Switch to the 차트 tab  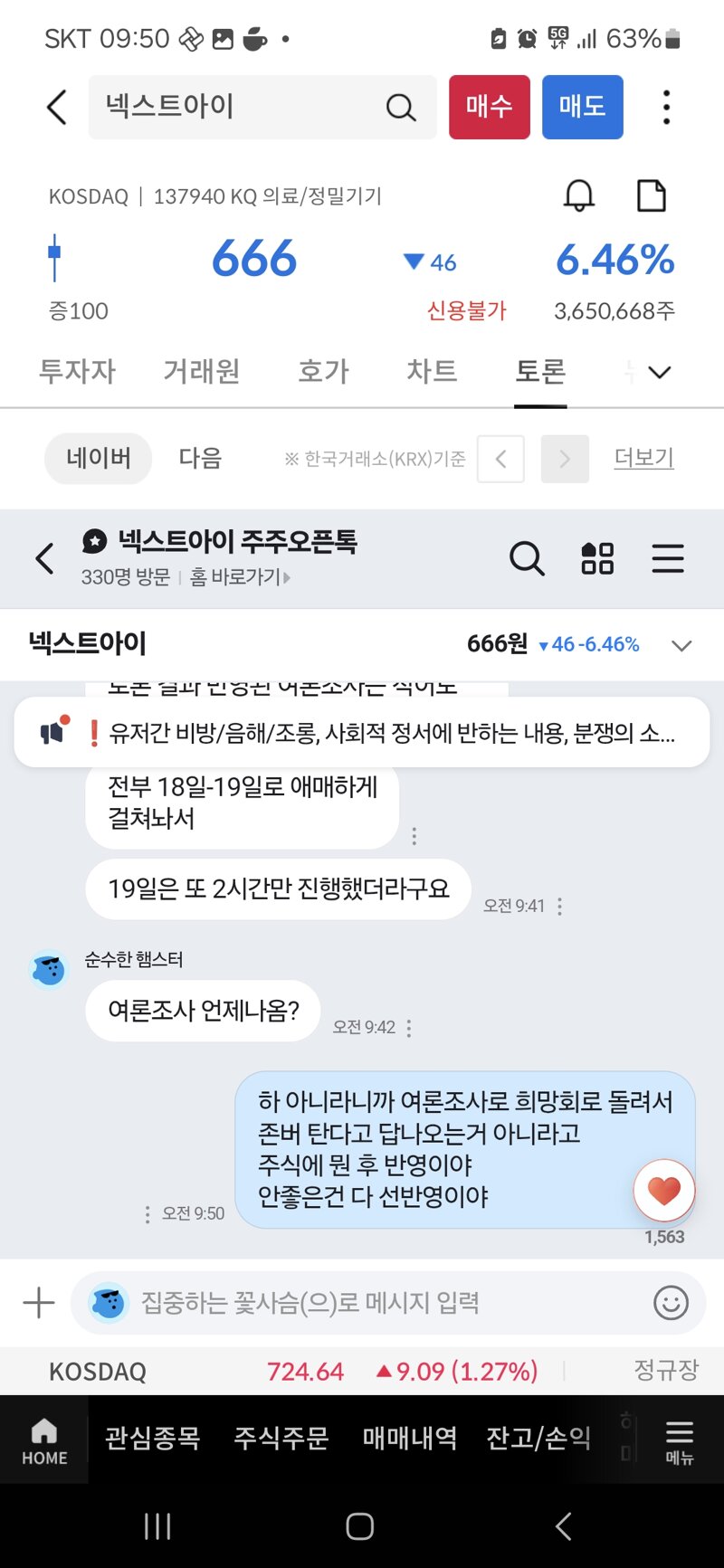432,371
